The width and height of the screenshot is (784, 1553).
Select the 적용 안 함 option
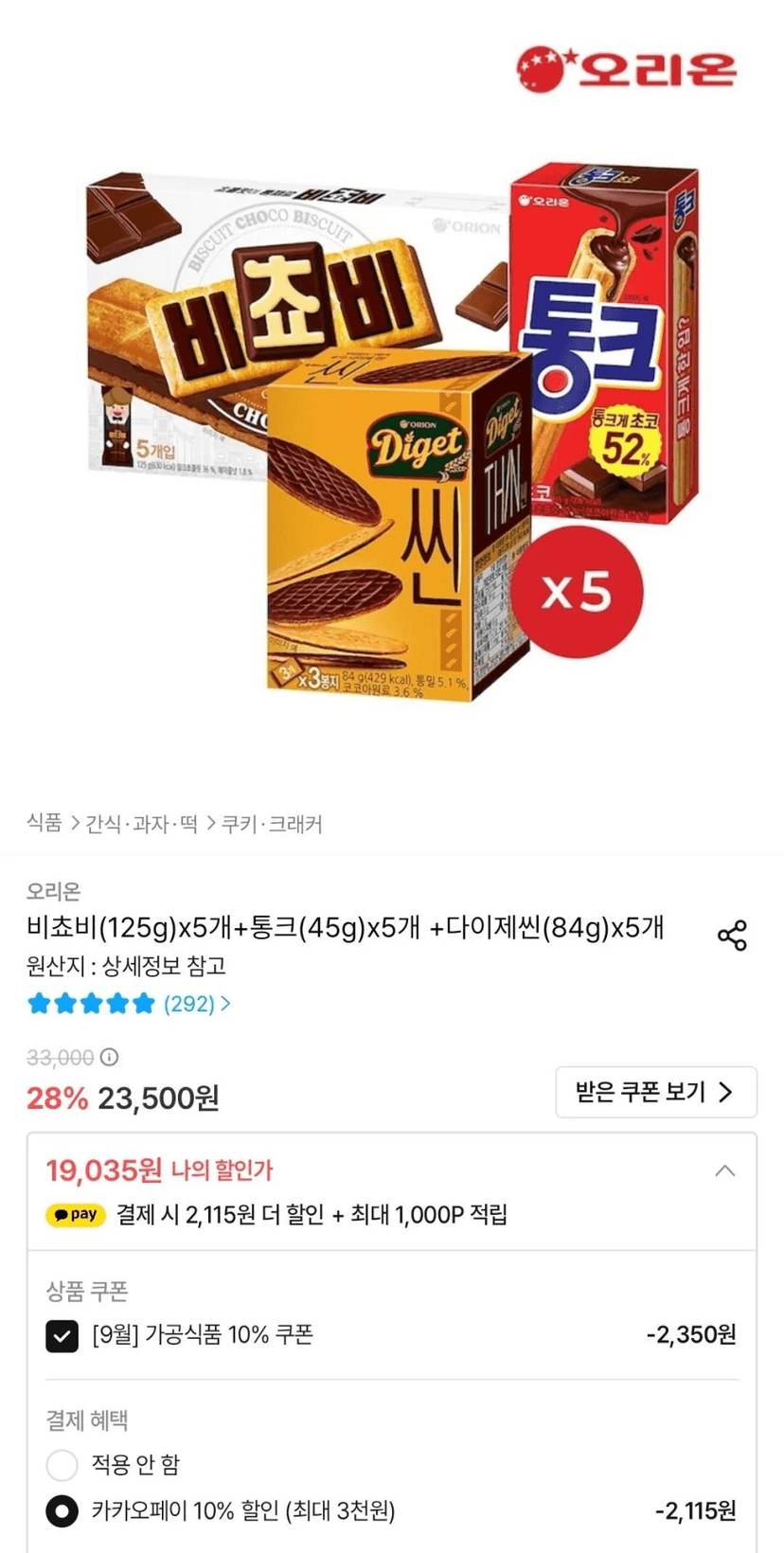(62, 1465)
